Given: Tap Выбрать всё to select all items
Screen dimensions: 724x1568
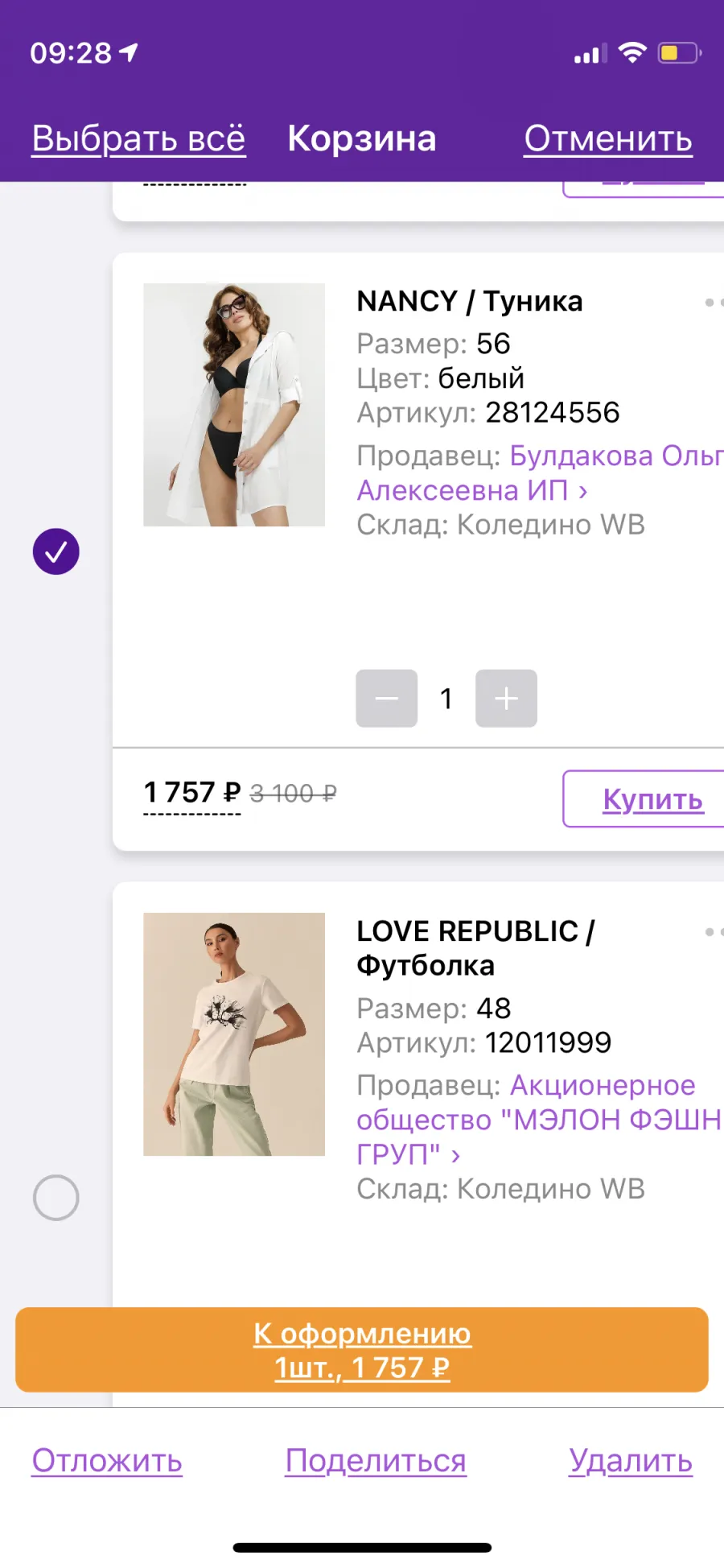Looking at the screenshot, I should (138, 138).
